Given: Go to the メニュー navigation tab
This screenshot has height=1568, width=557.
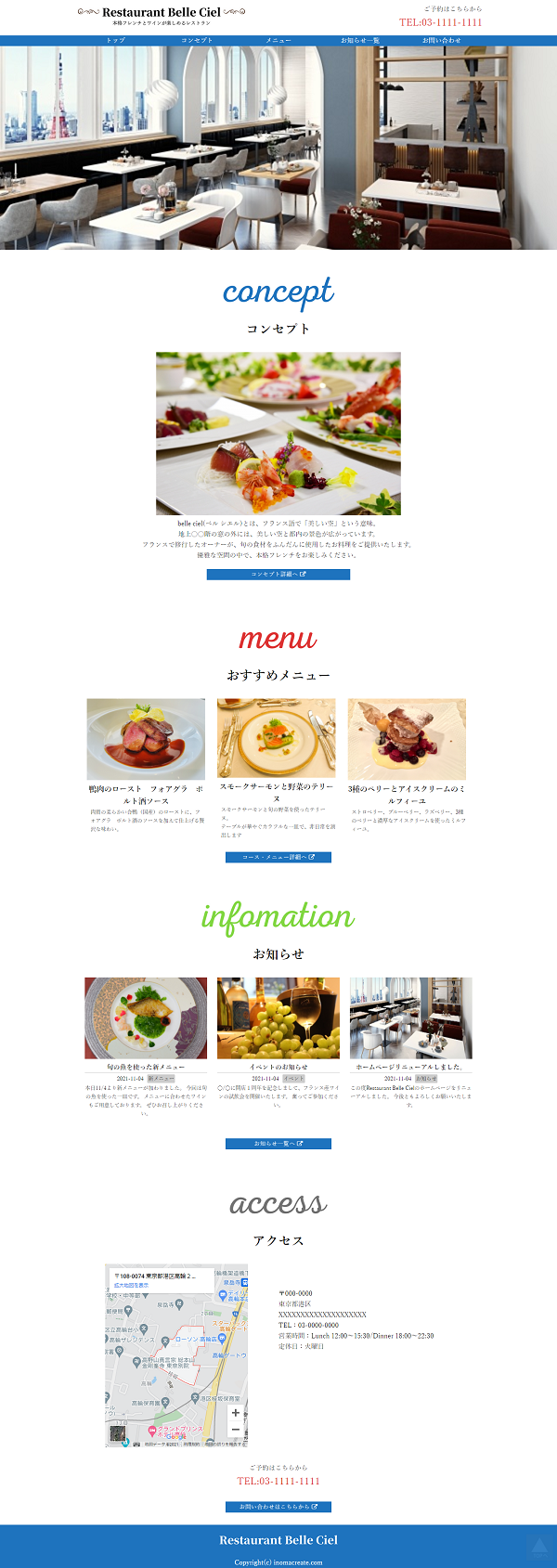Looking at the screenshot, I should coord(278,41).
